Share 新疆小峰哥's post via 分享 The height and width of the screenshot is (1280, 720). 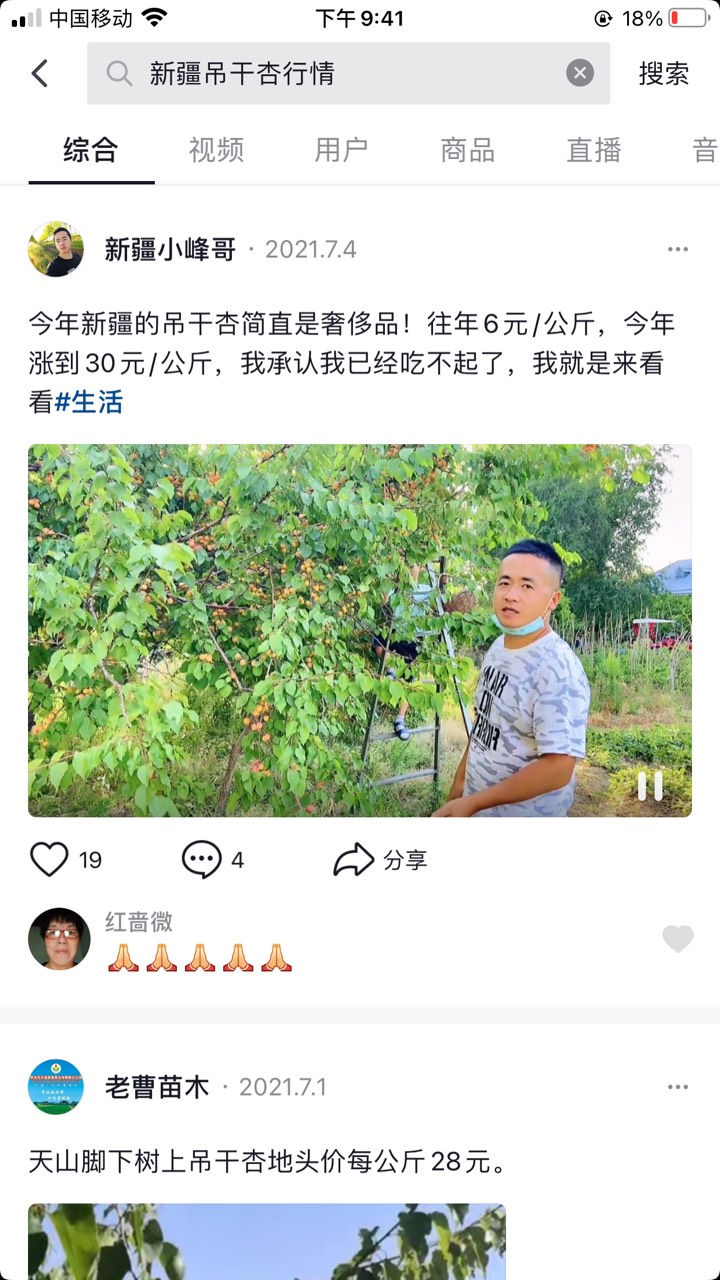380,860
